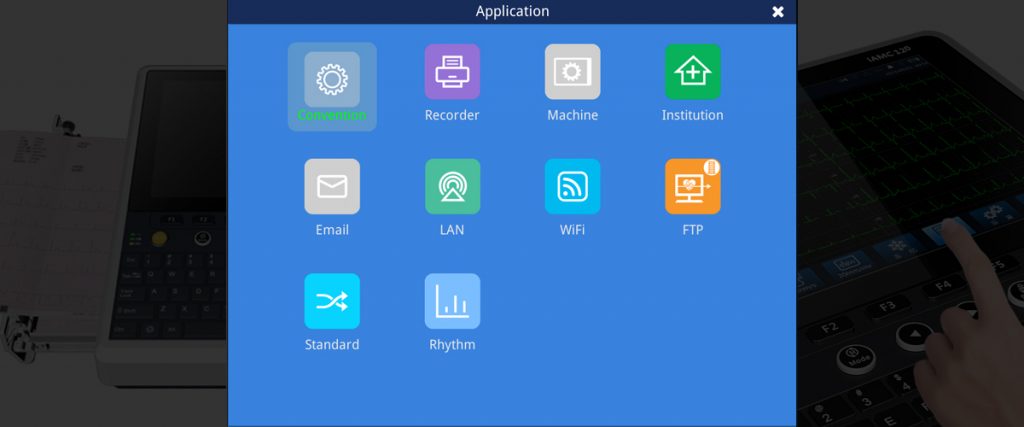Open Recorder settings
This screenshot has width=1024, height=427.
[452, 72]
